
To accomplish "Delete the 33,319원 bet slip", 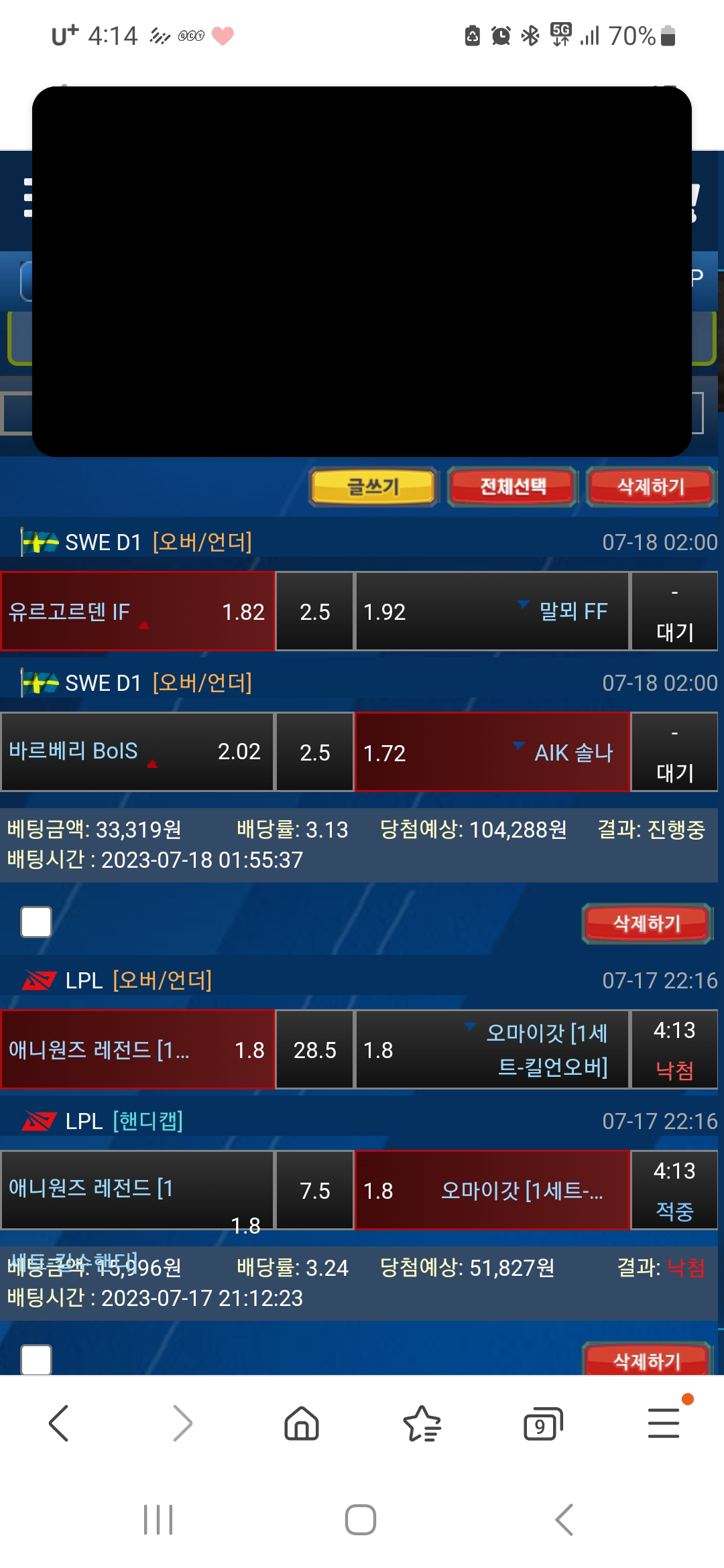I will click(x=646, y=923).
